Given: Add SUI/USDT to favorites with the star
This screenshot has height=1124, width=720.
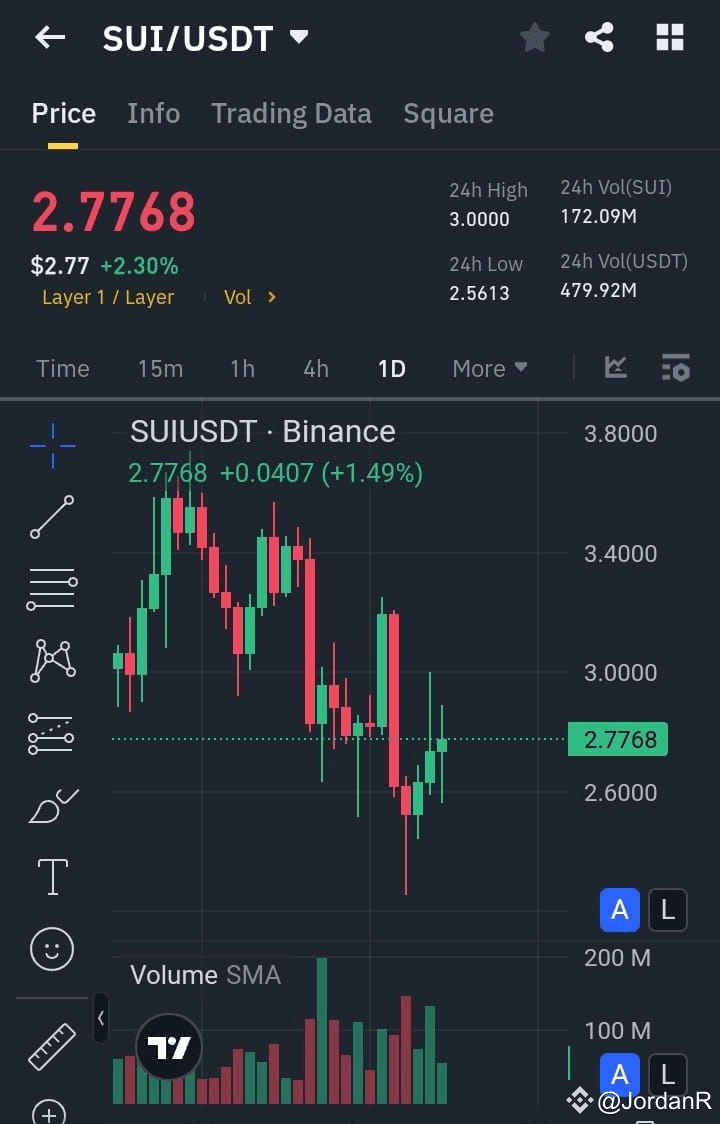Looking at the screenshot, I should pos(534,37).
